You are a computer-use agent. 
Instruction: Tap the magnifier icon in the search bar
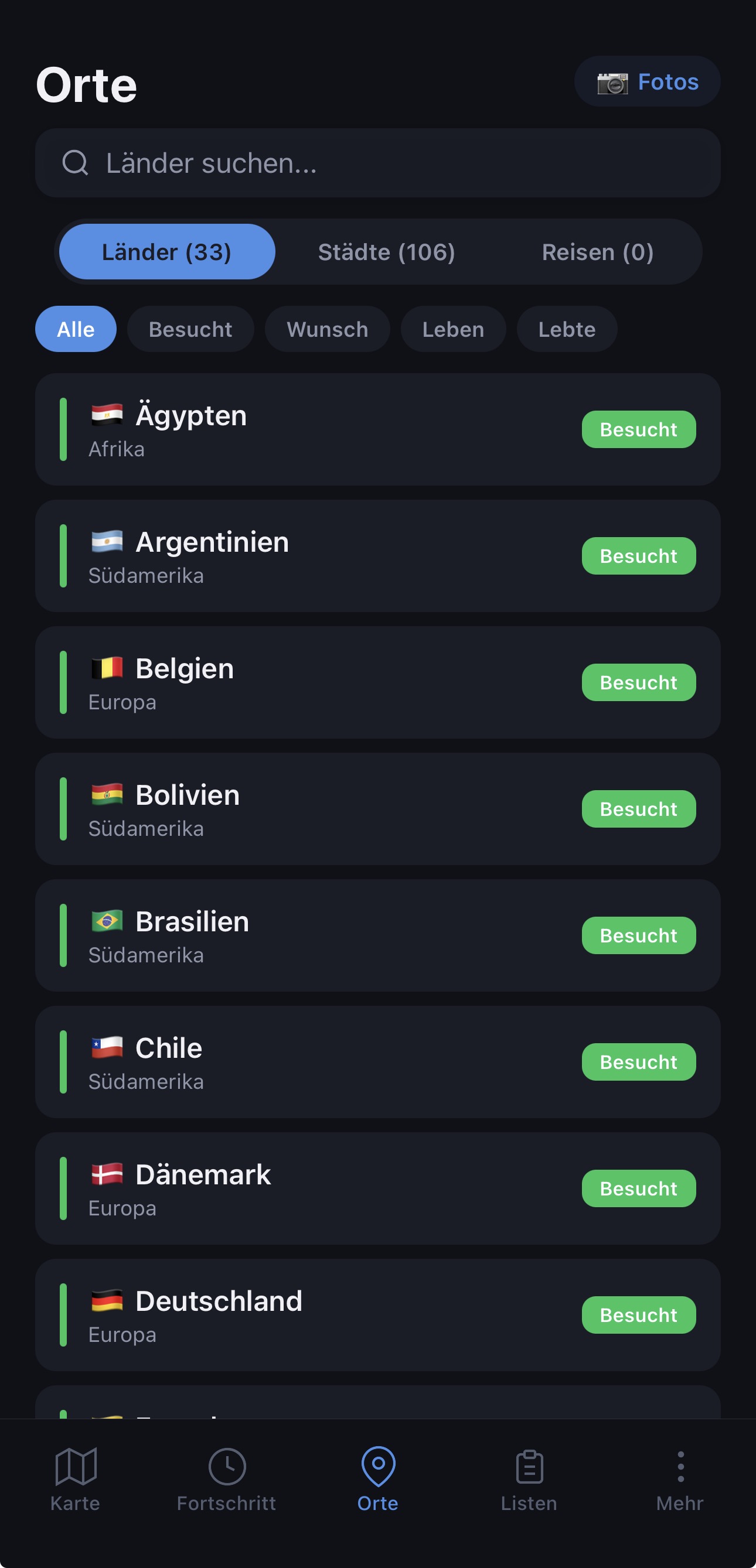coord(75,163)
